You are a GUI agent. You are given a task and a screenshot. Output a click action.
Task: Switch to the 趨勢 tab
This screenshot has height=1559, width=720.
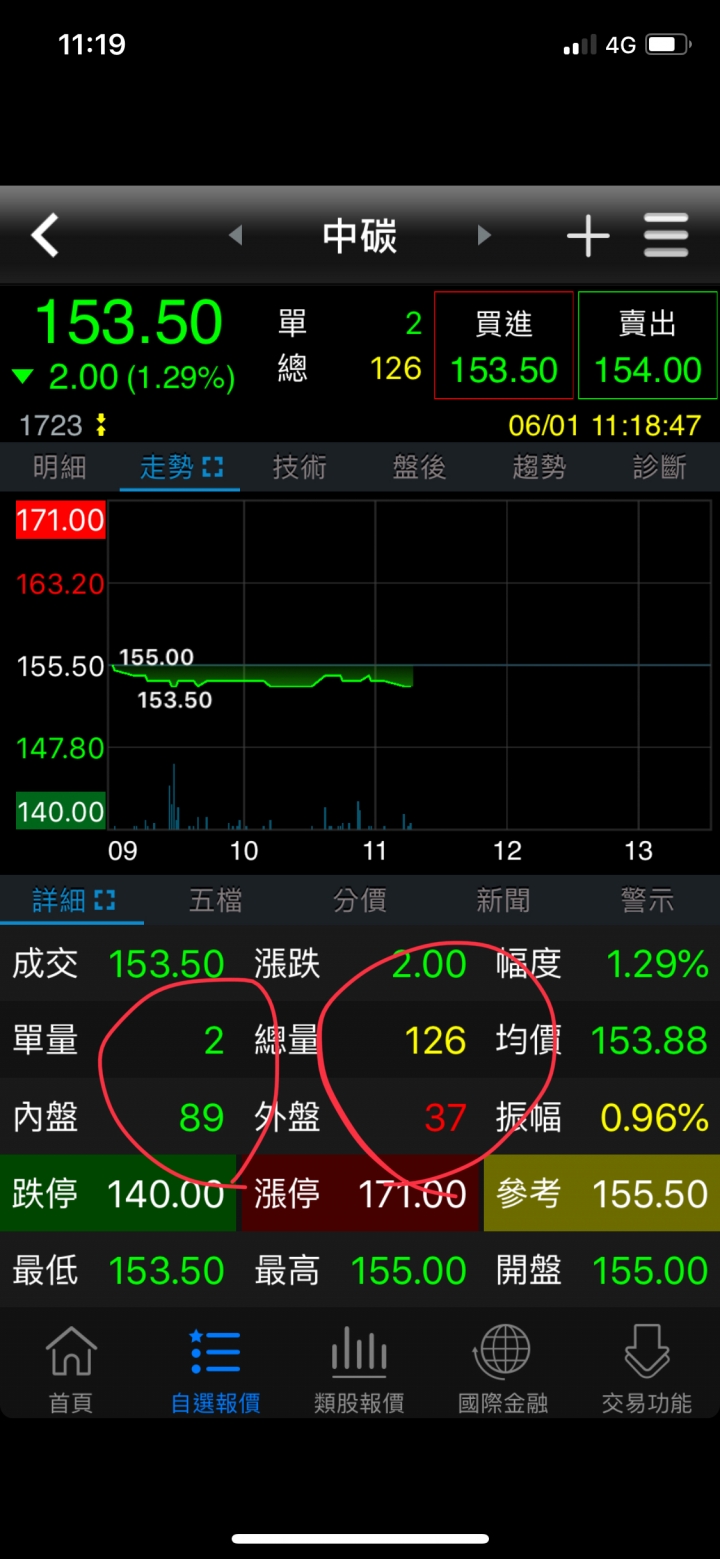[x=539, y=467]
